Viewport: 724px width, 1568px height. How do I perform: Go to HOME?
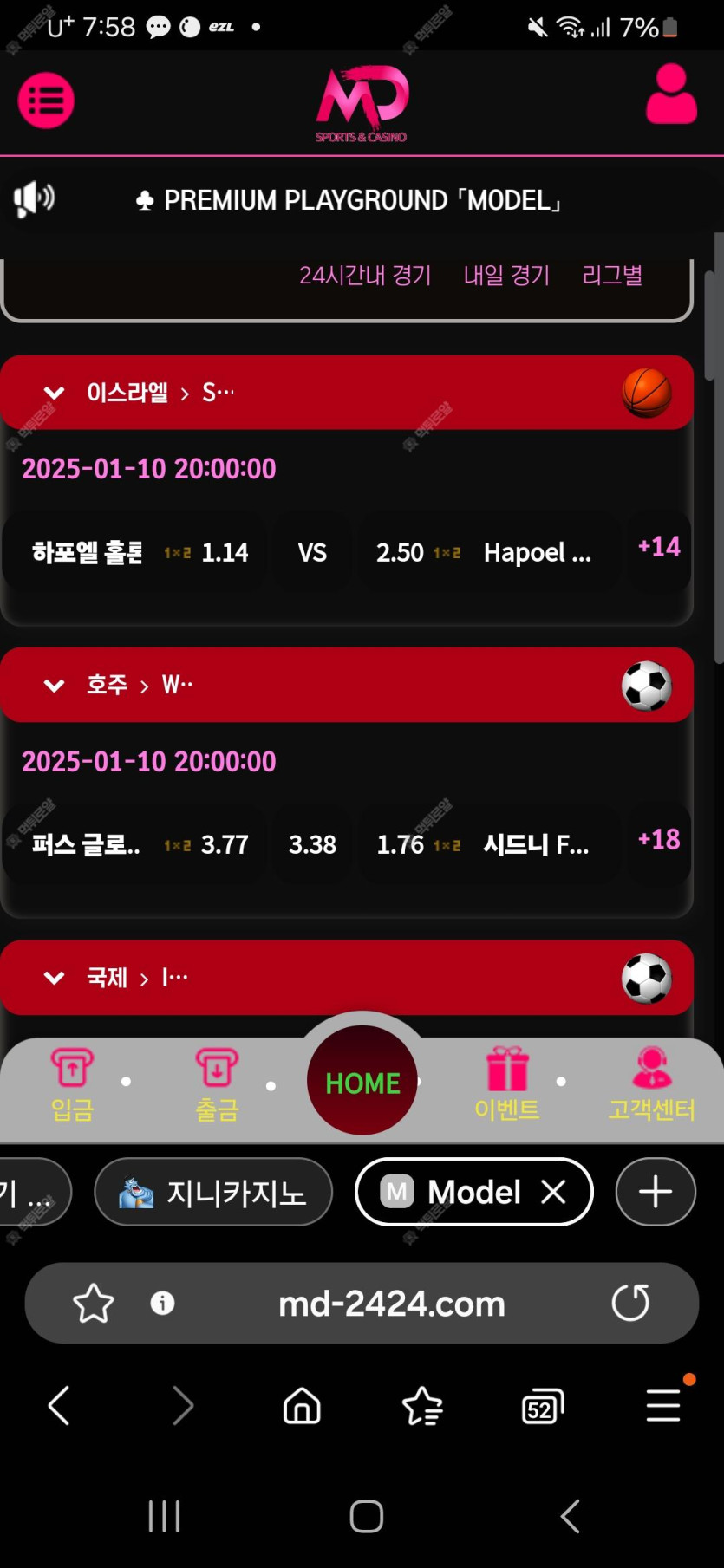[x=362, y=1082]
